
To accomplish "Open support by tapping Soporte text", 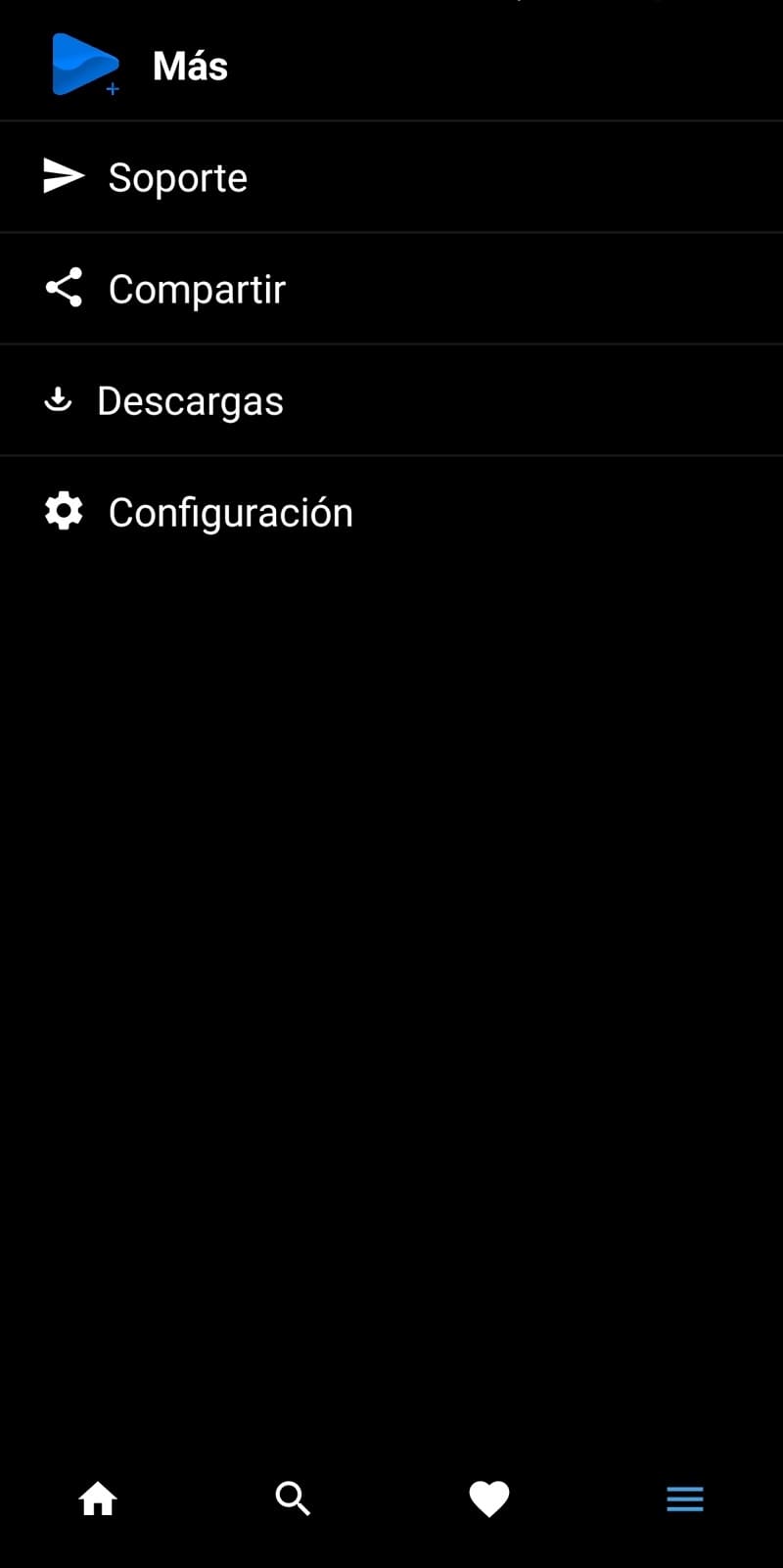I will click(x=178, y=177).
